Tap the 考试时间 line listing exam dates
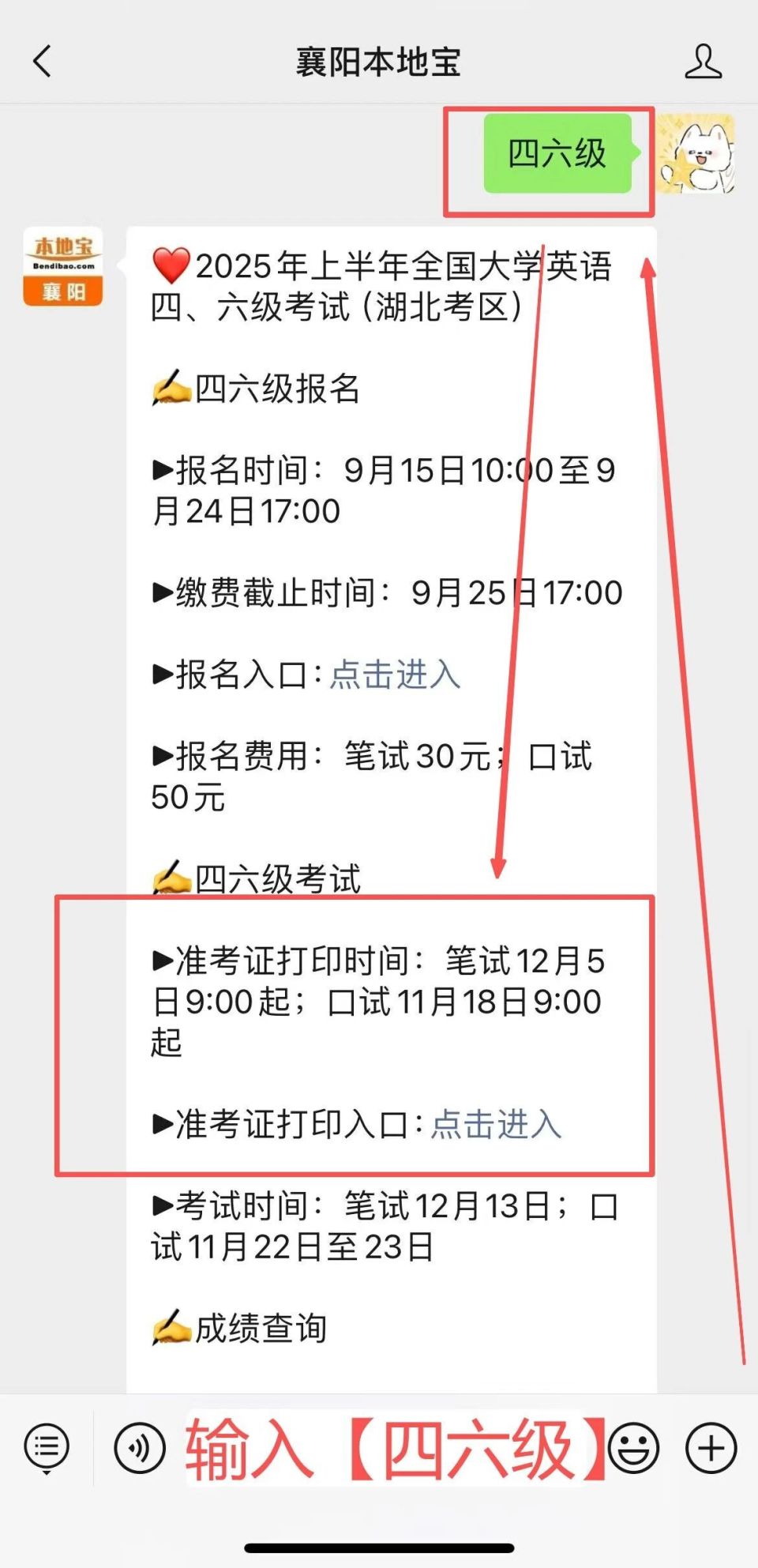758x1568 pixels. click(387, 1206)
